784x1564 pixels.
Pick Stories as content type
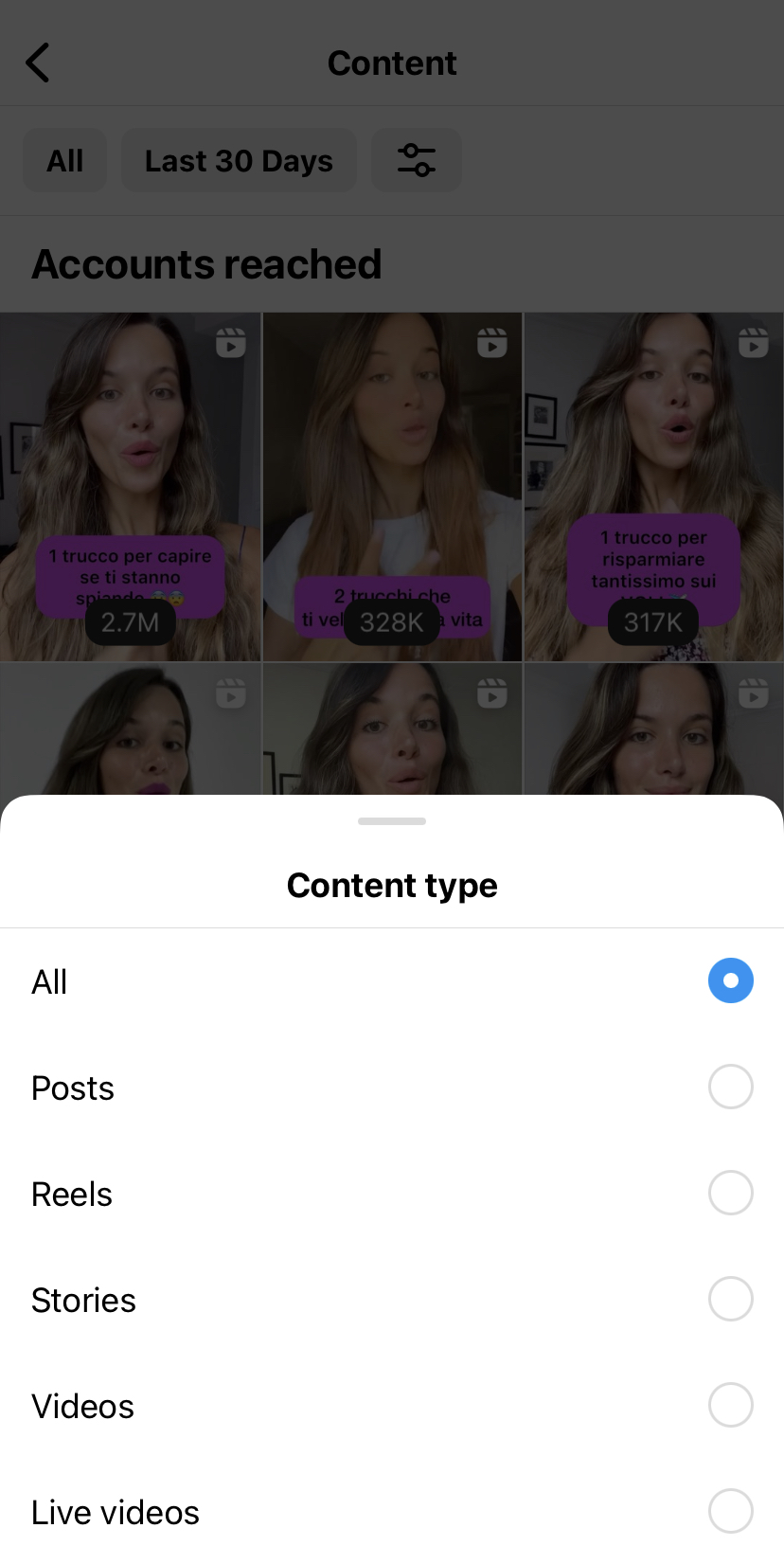point(392,1300)
